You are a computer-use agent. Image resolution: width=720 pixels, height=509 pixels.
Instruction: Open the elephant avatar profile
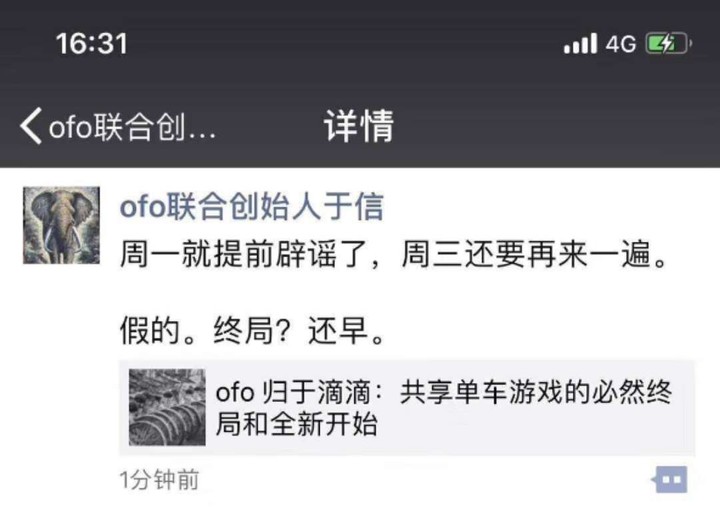(61, 224)
